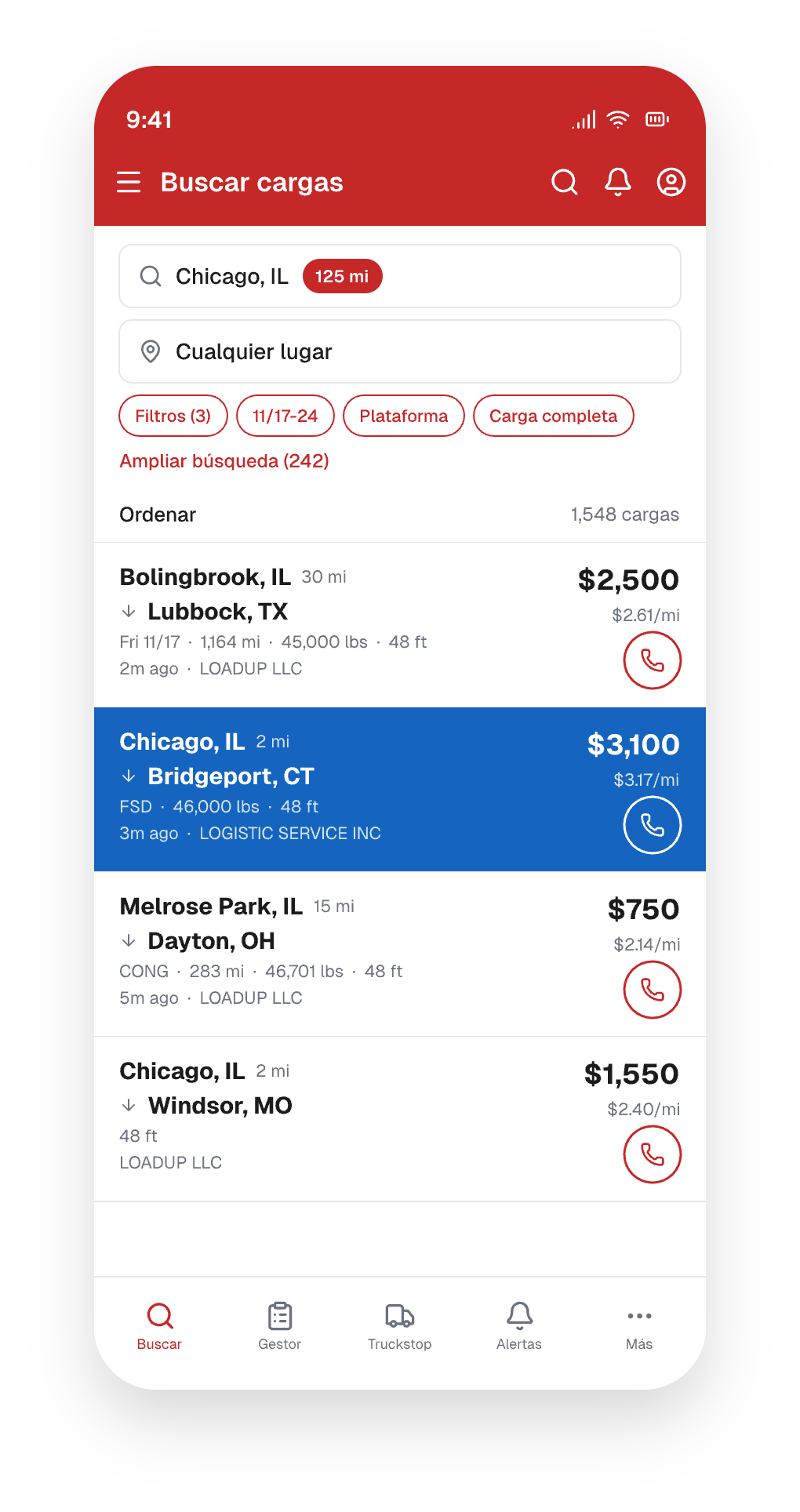Open the Ordenar sorting options
Screen dimensions: 800x1512
point(158,514)
